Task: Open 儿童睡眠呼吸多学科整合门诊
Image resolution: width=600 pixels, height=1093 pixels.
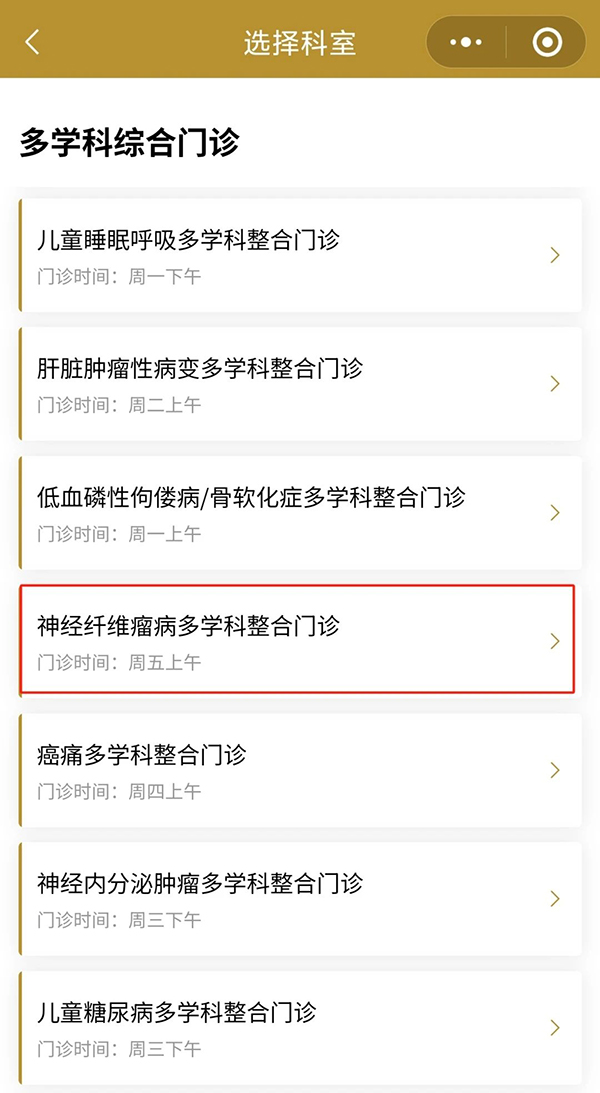Action: [300, 255]
